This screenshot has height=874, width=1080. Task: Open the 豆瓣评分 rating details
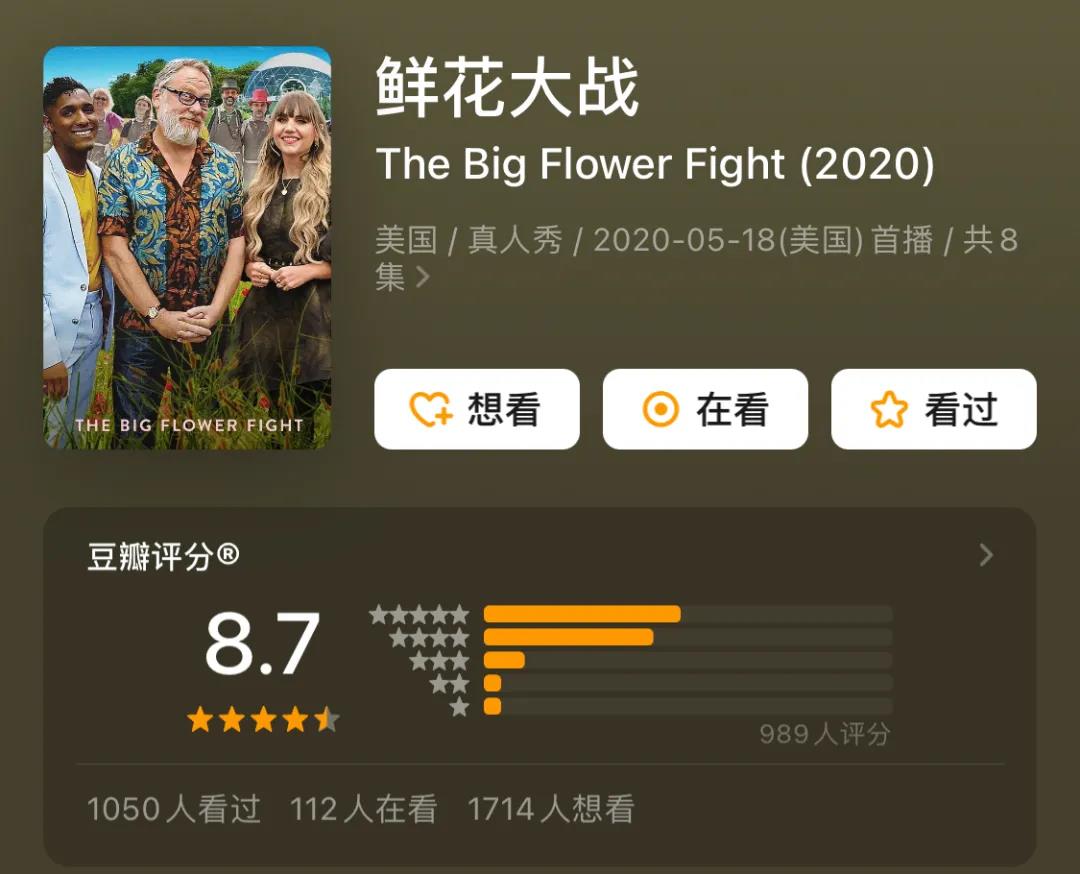pyautogui.click(x=985, y=555)
